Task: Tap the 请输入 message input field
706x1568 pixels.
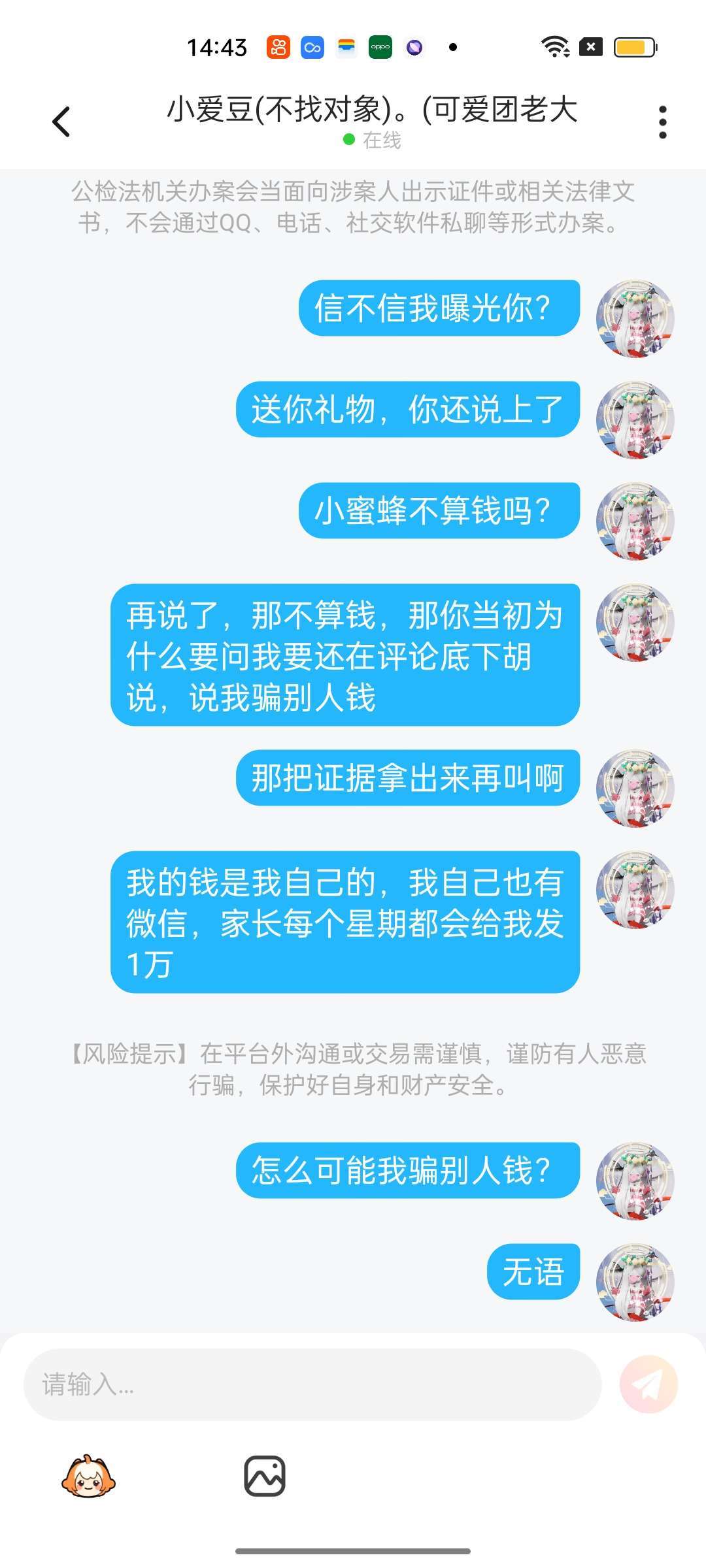Action: [312, 1384]
